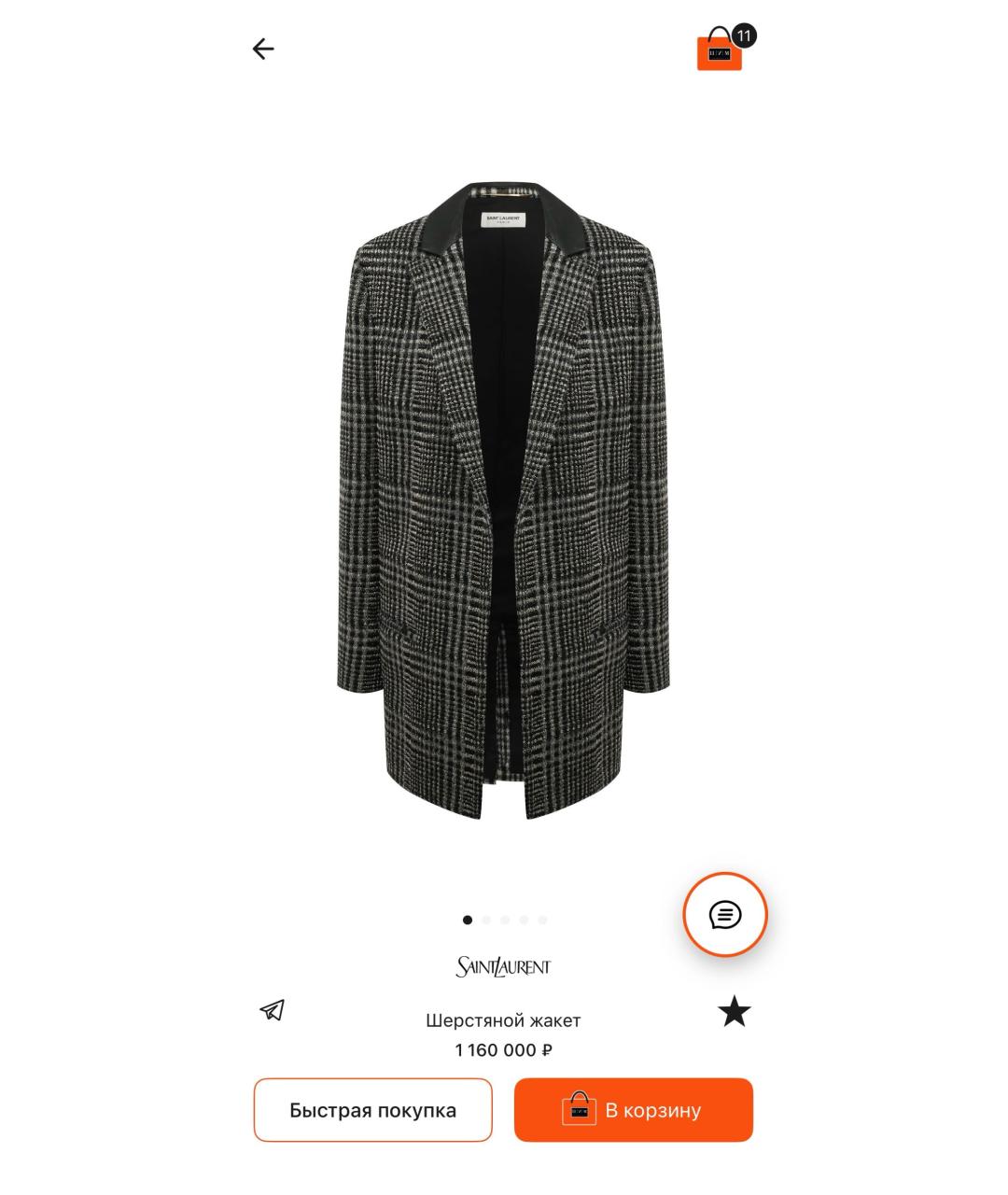
Task: Add the jacket via В корзину
Action: [633, 1110]
